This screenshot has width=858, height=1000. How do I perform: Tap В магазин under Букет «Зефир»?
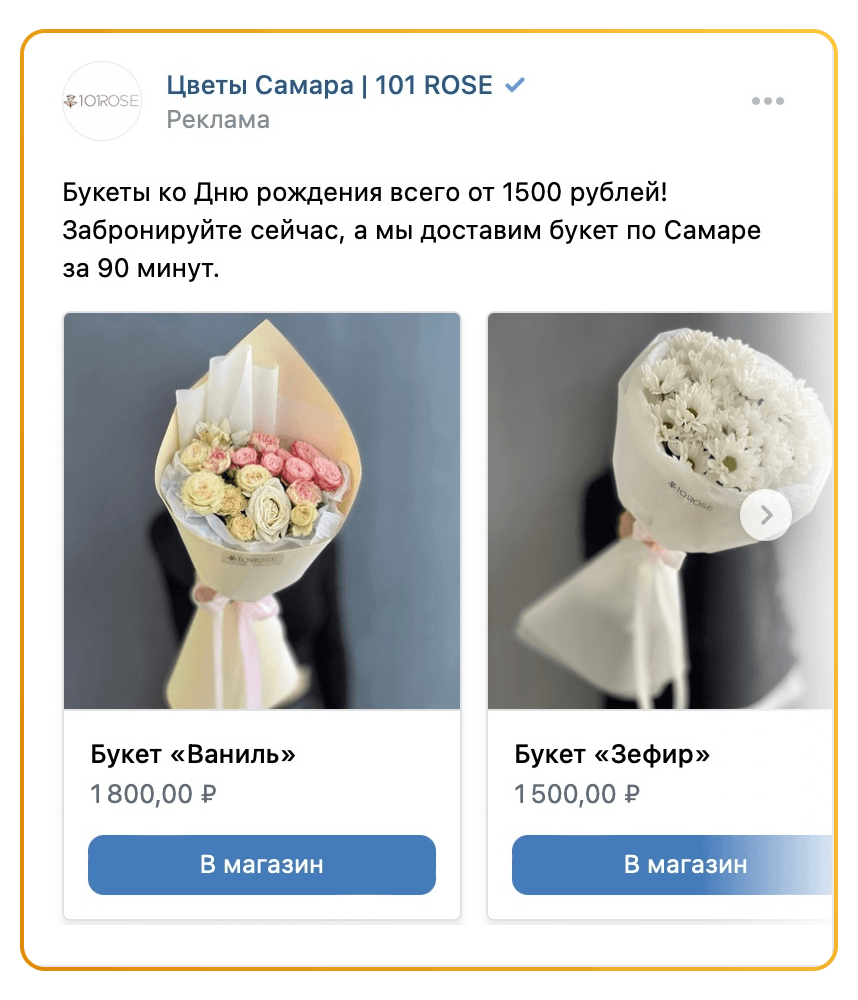[x=672, y=865]
